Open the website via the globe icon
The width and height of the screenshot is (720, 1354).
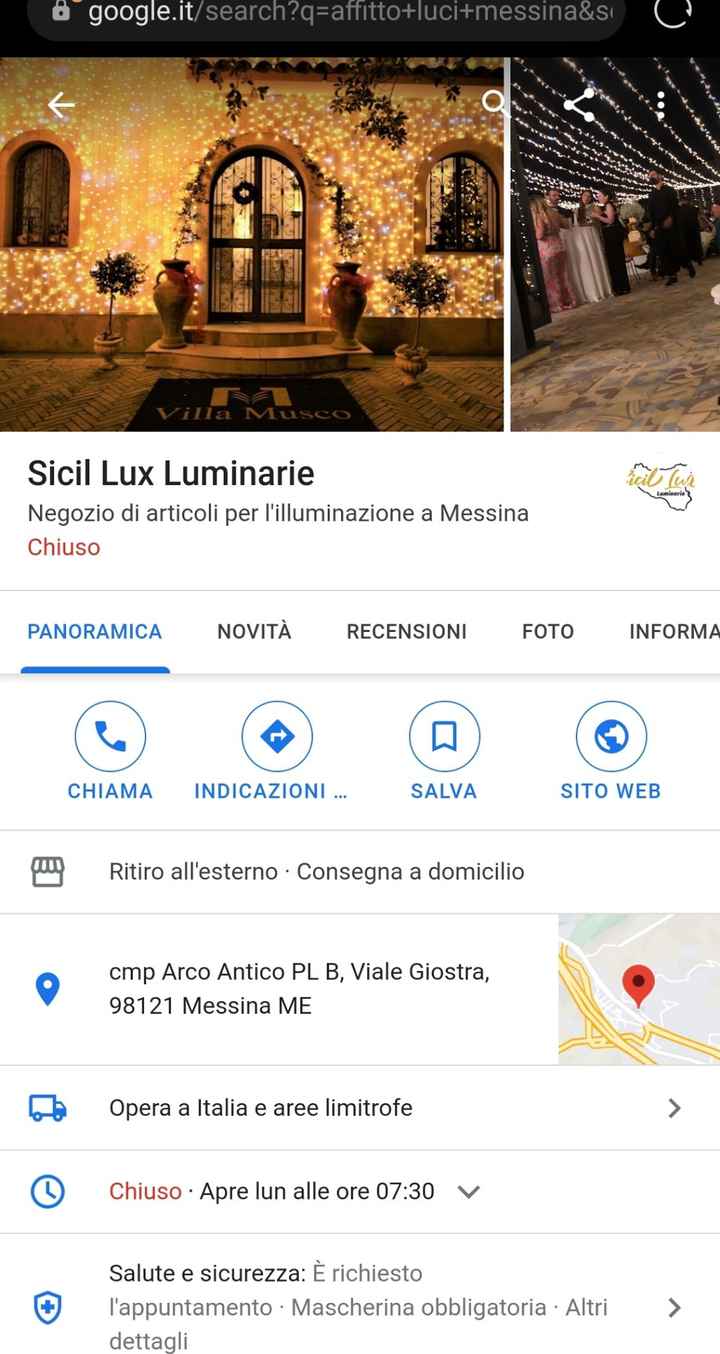pos(611,736)
